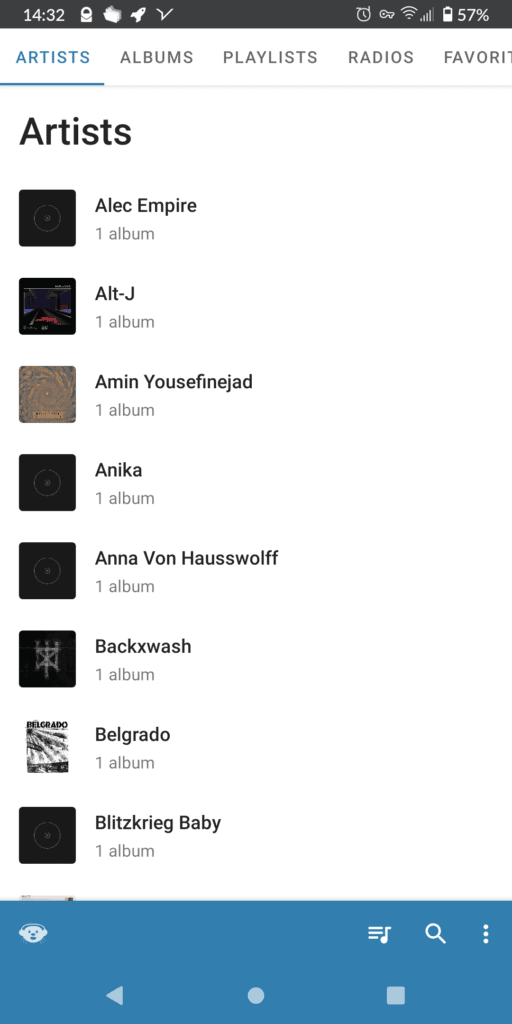The height and width of the screenshot is (1024, 512).
Task: View Anna Von Hausswolff's albums
Action: [x=256, y=571]
